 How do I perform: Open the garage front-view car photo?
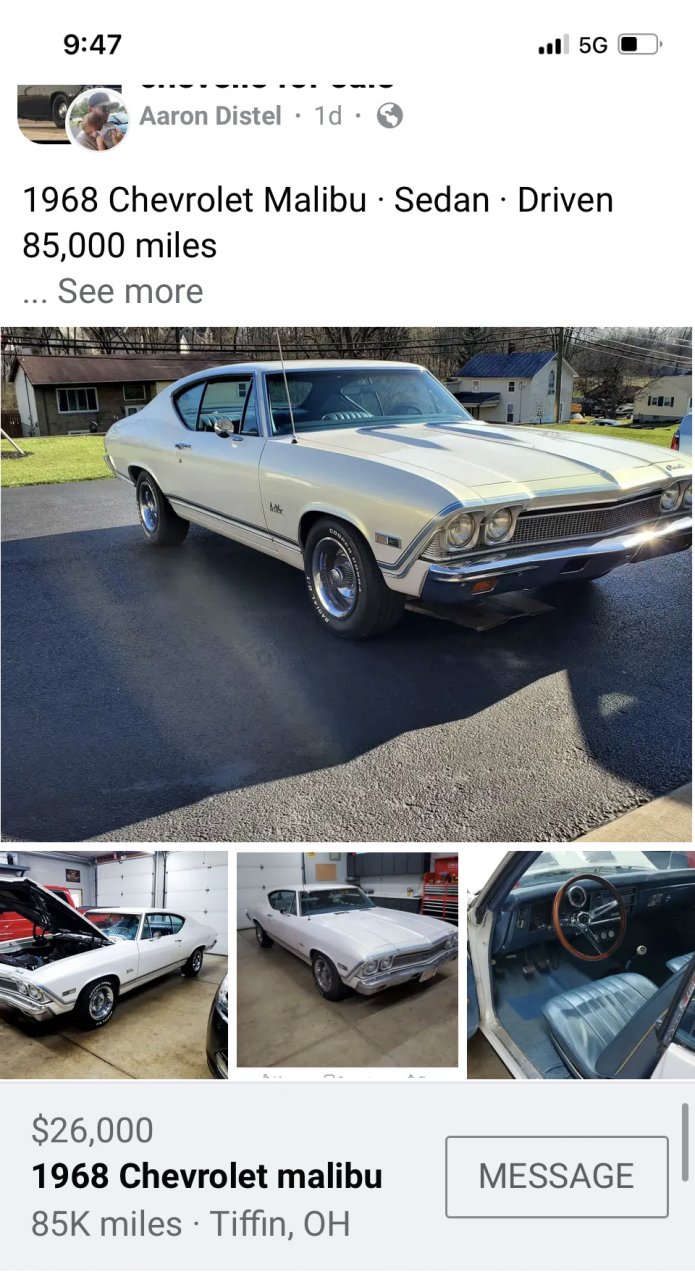click(347, 959)
